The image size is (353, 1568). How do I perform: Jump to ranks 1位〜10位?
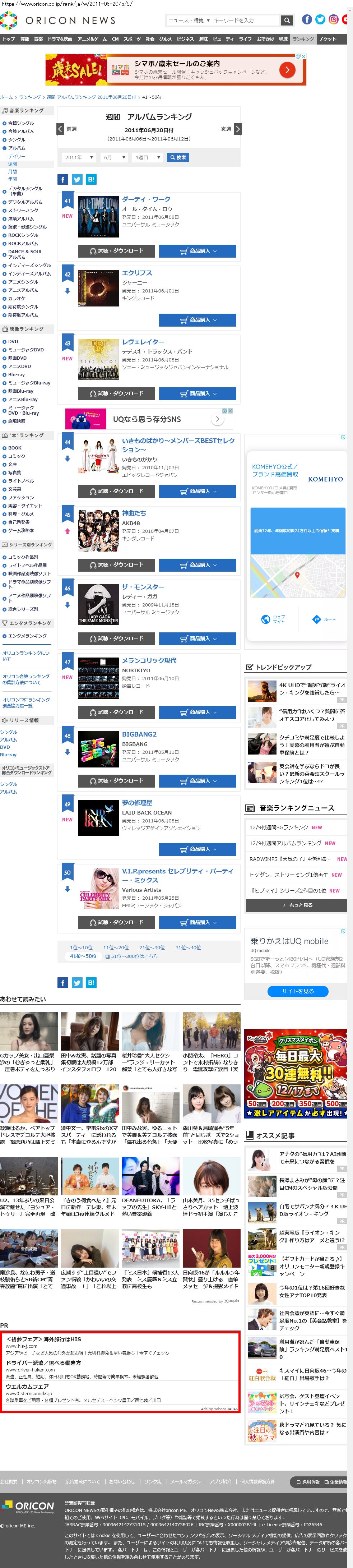click(x=81, y=947)
